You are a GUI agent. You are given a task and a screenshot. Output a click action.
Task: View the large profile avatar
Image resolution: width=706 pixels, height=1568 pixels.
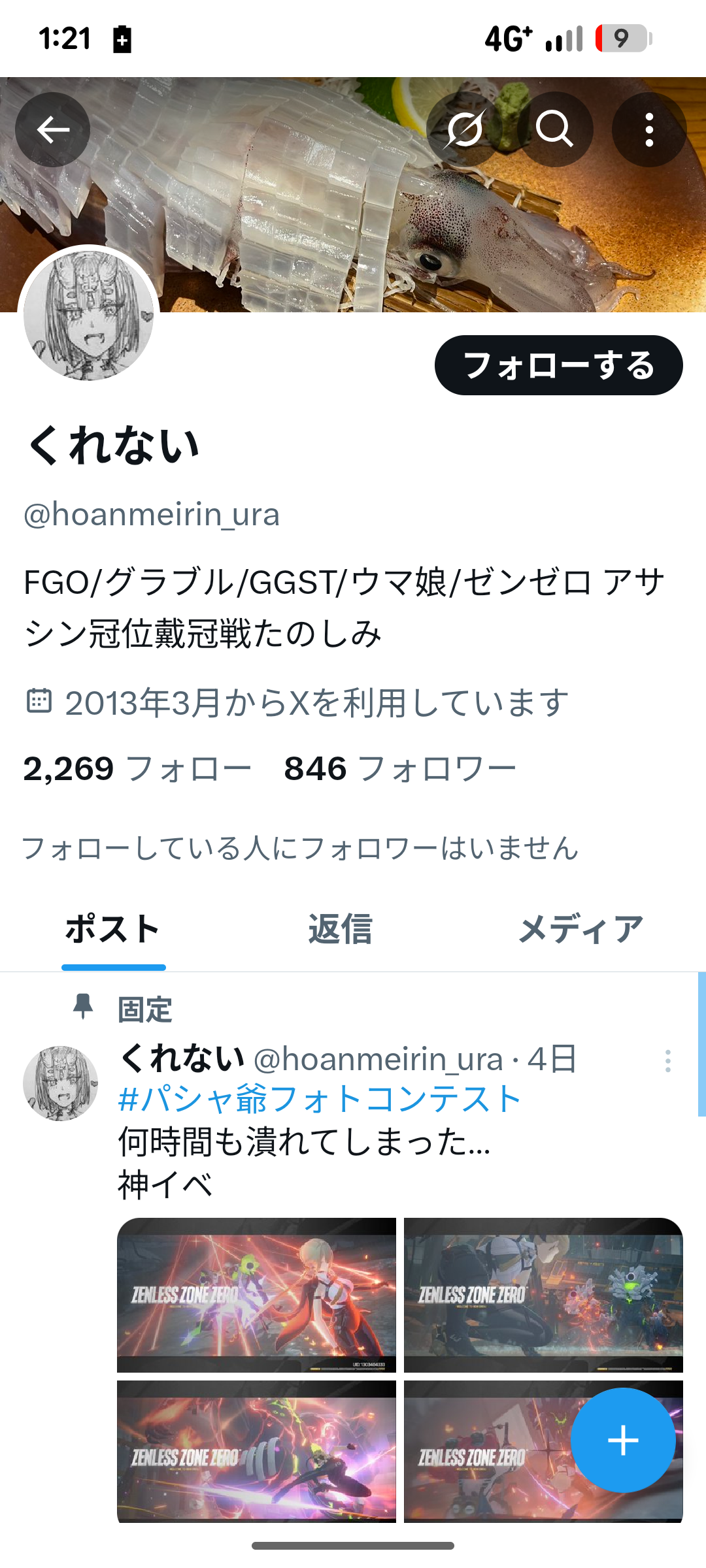pos(89,316)
